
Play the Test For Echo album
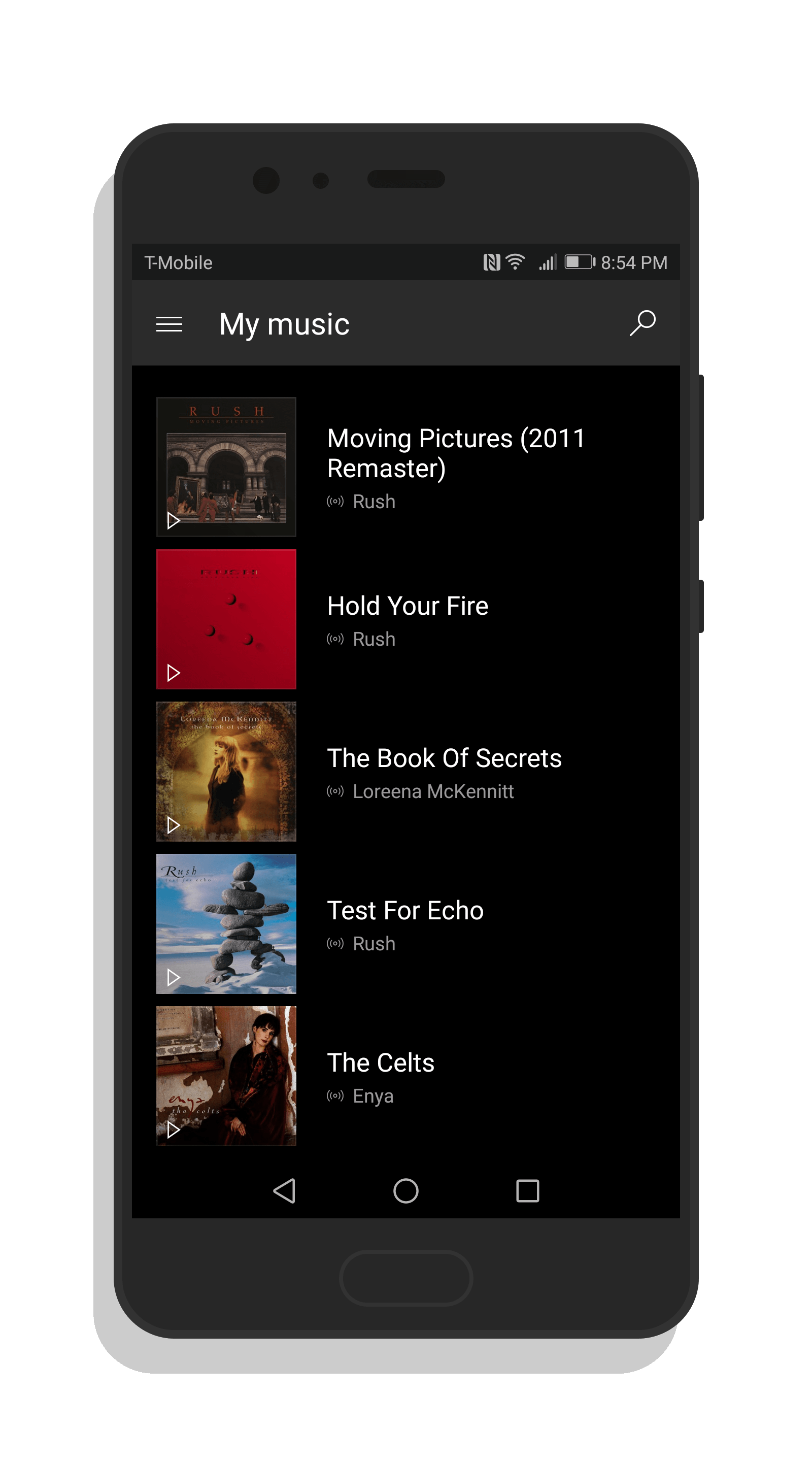(173, 977)
